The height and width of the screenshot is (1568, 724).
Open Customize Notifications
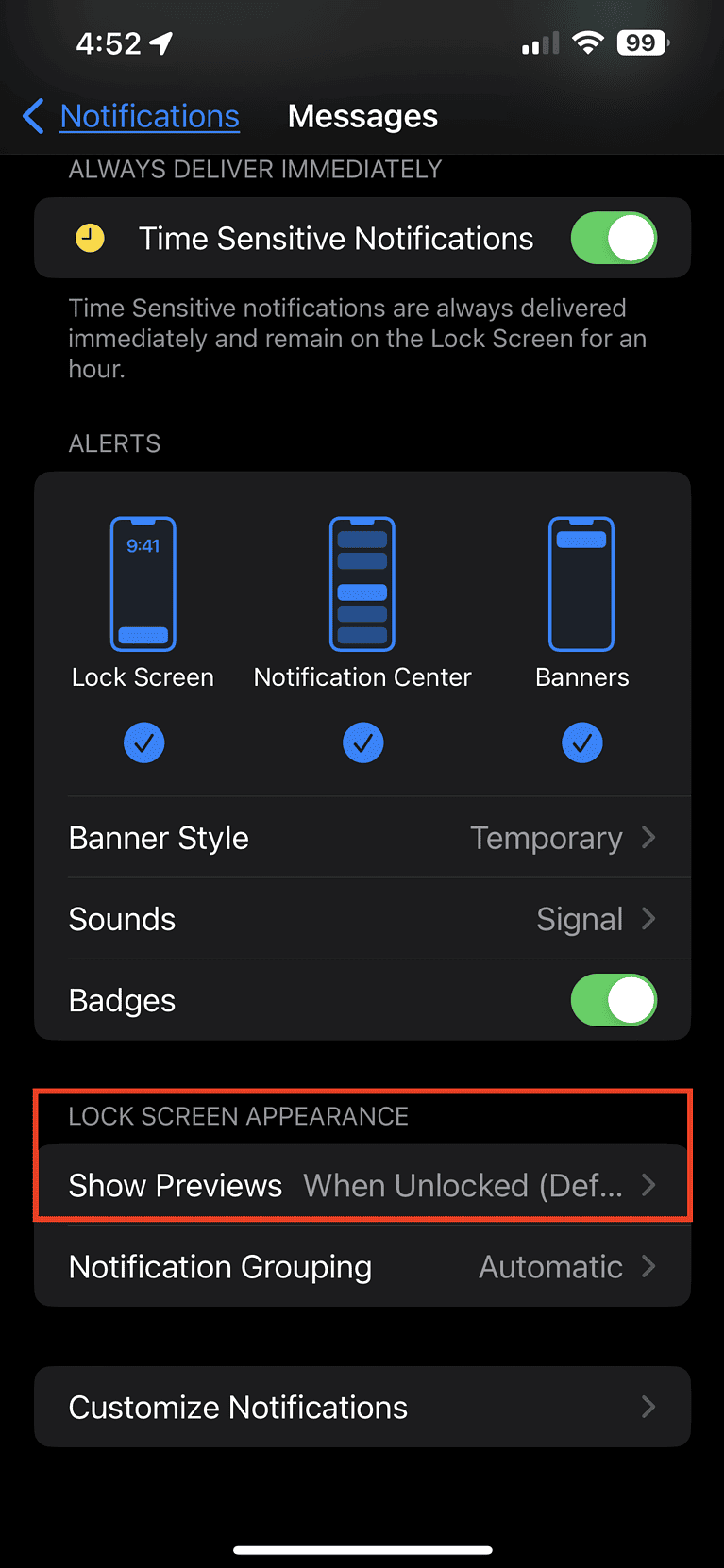pyautogui.click(x=362, y=1407)
